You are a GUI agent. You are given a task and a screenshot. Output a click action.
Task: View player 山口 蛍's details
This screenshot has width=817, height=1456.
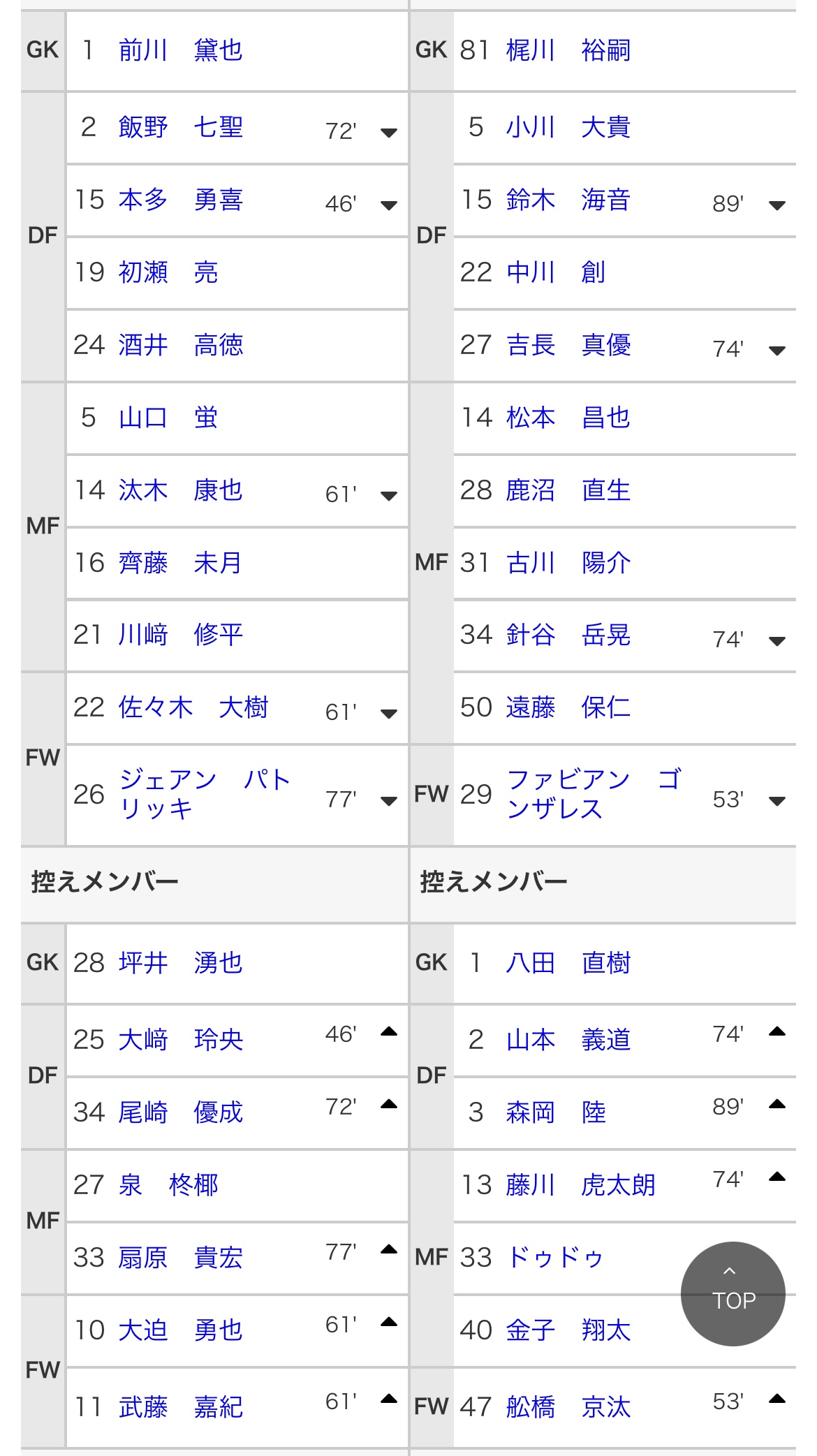(x=168, y=418)
